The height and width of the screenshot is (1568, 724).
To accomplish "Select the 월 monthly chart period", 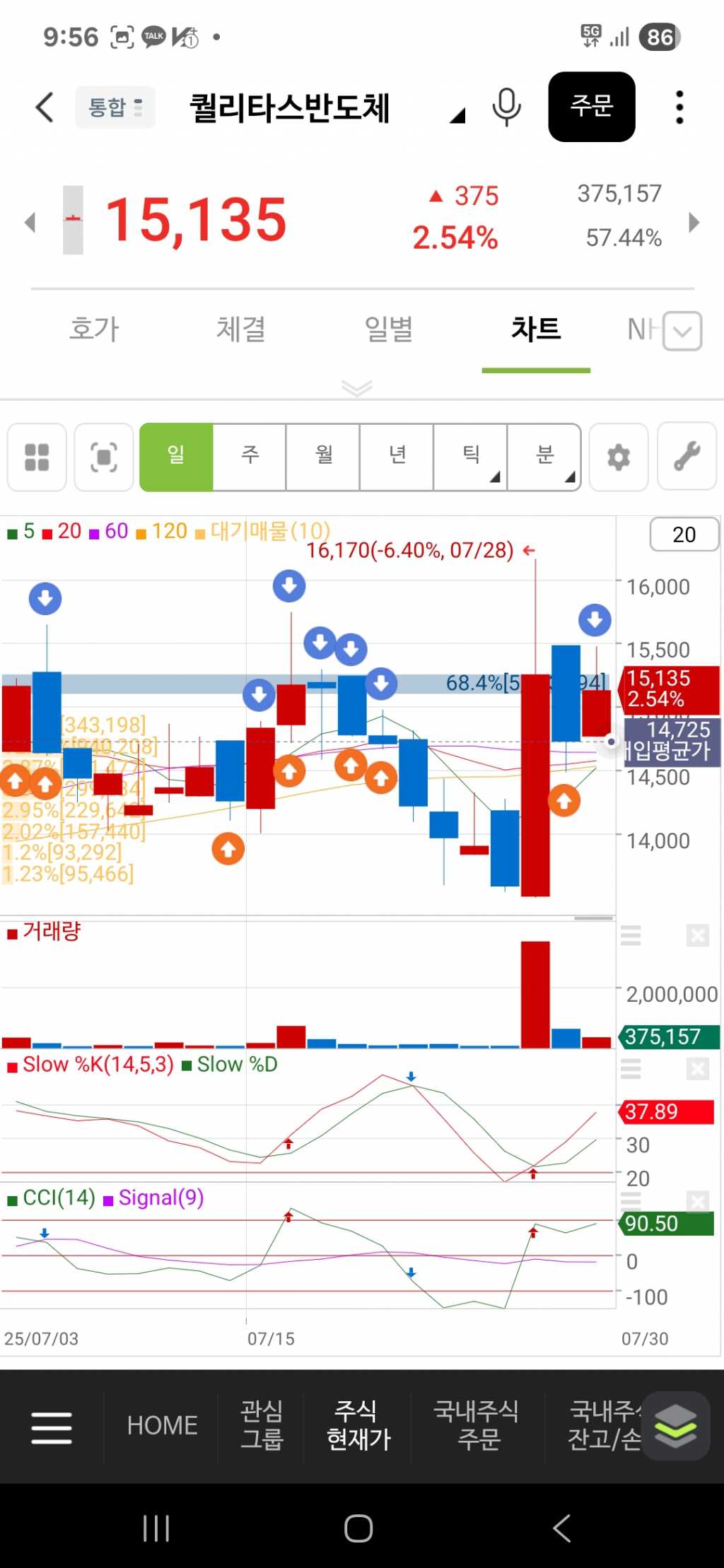I will 324,457.
